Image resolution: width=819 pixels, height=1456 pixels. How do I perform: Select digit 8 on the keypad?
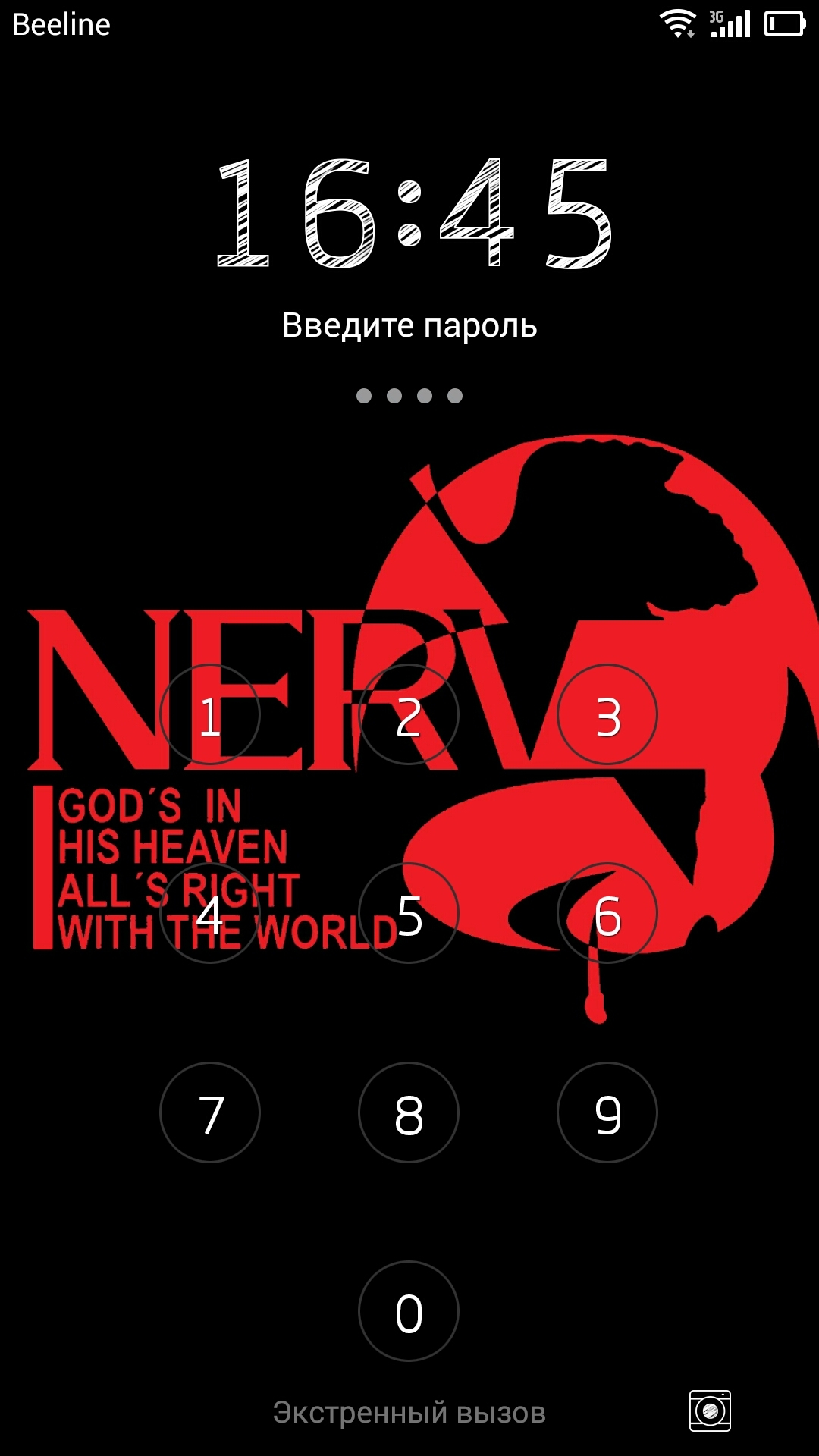409,1112
